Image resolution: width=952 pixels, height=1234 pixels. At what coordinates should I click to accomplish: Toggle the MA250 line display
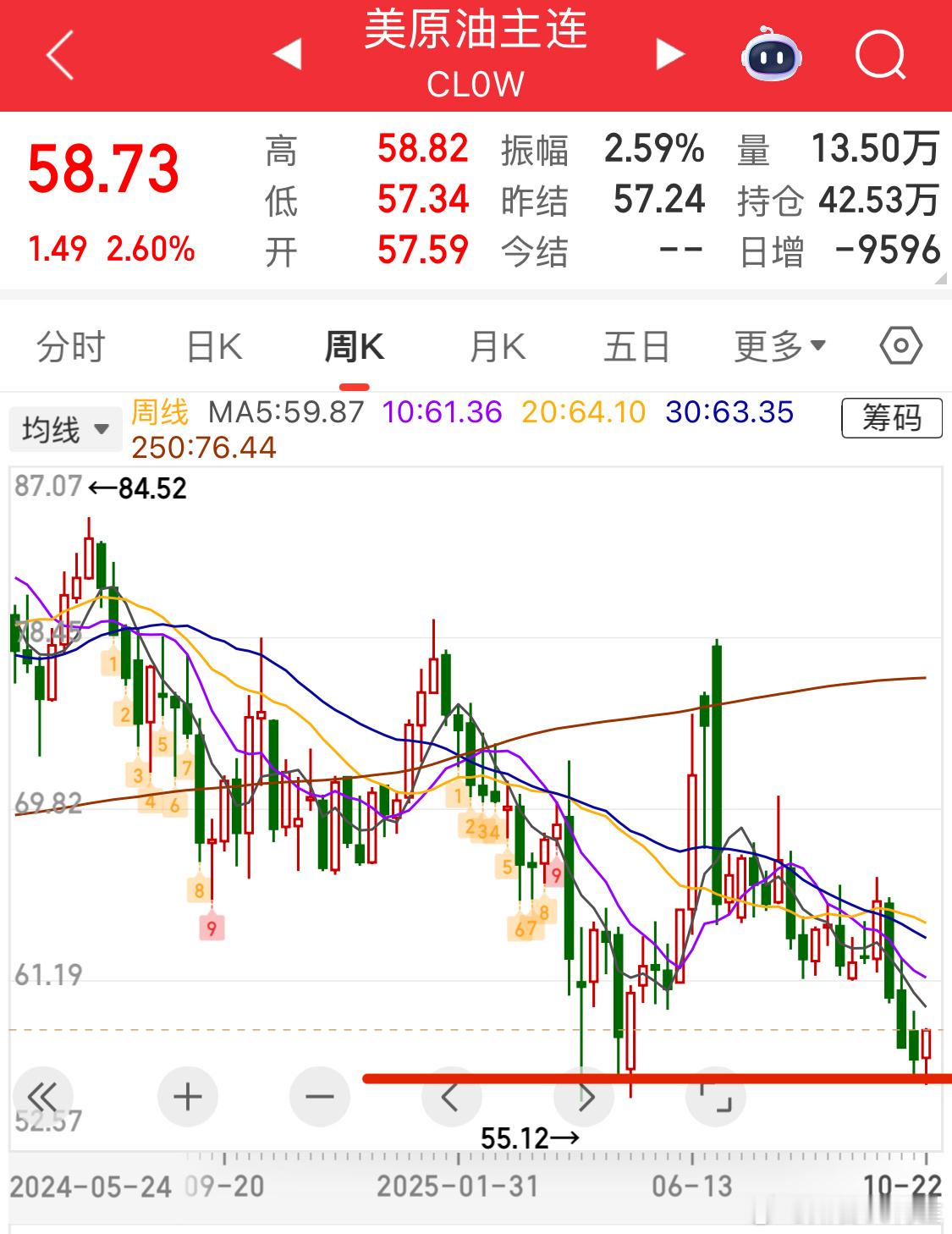click(204, 447)
